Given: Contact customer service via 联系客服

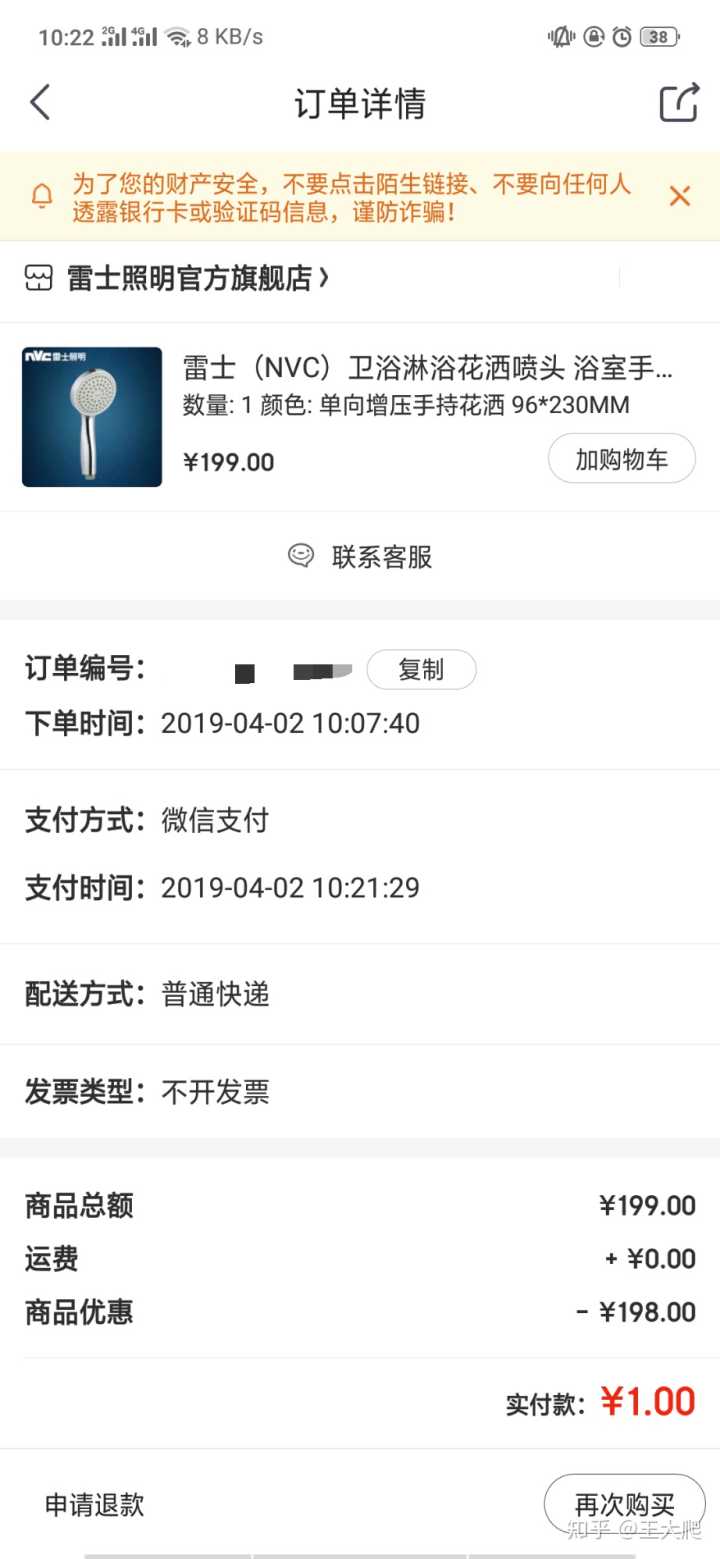Looking at the screenshot, I should tap(360, 556).
